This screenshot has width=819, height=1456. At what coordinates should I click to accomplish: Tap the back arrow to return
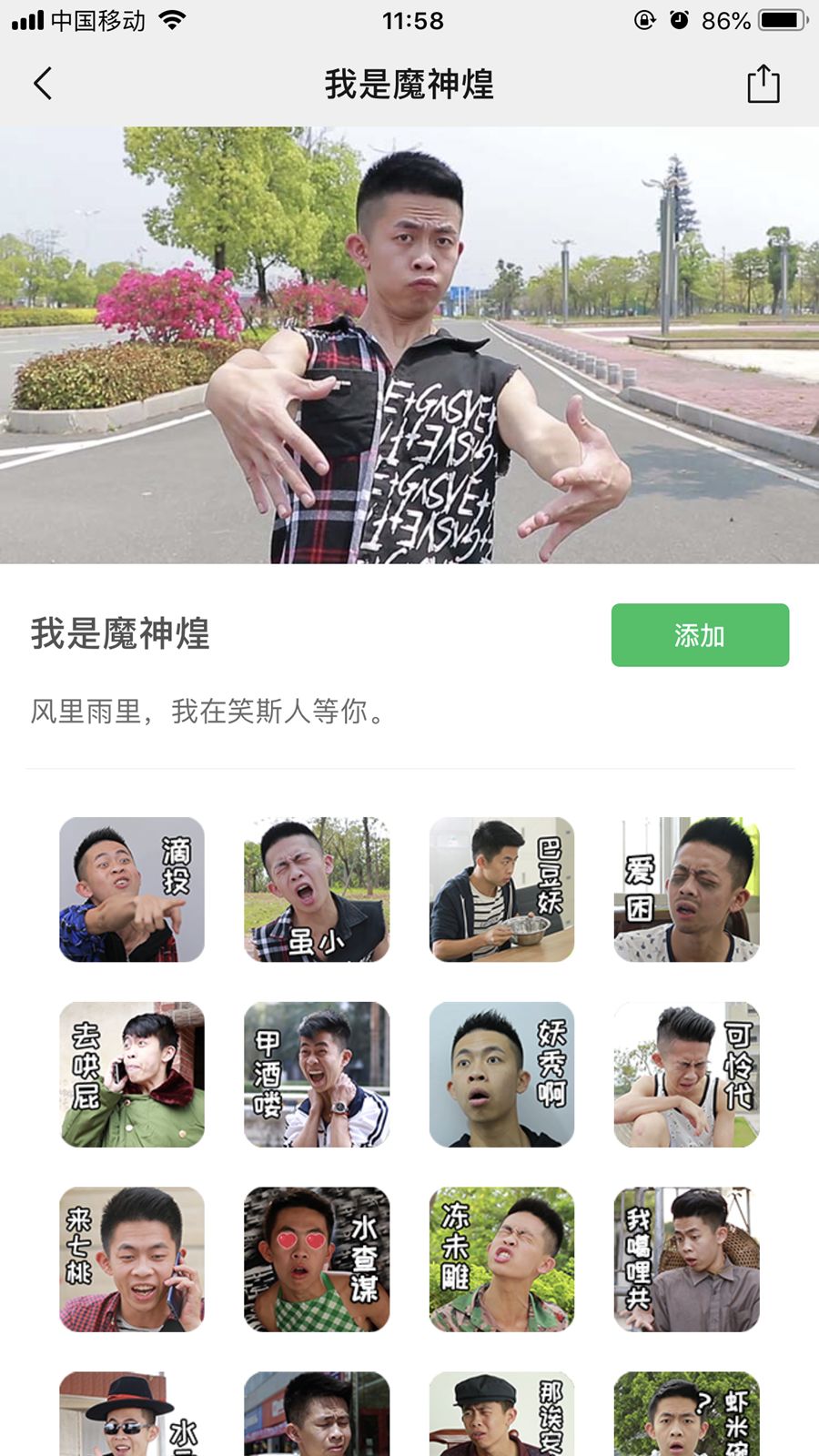click(41, 83)
